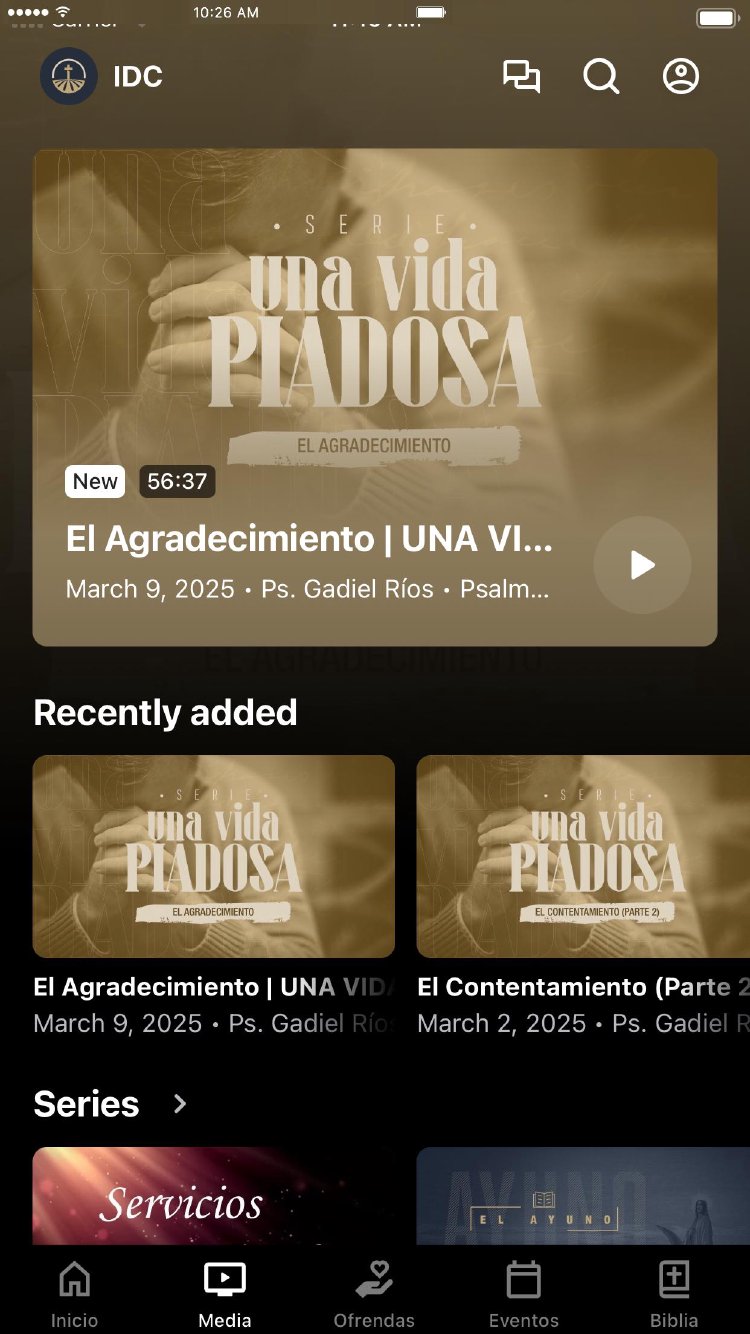Switch to the Inicio tab

point(75,1293)
